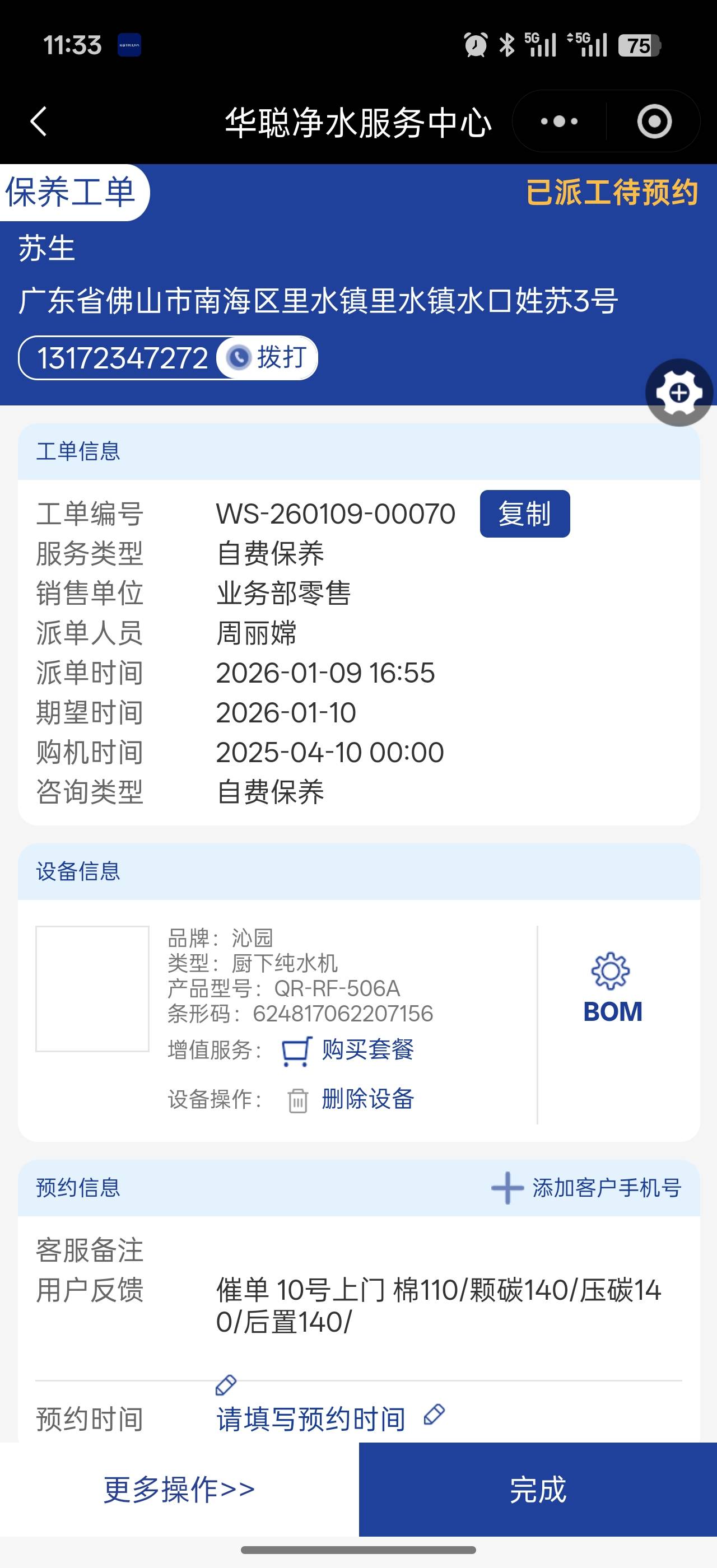Close the mini program with the circle button

(x=654, y=121)
